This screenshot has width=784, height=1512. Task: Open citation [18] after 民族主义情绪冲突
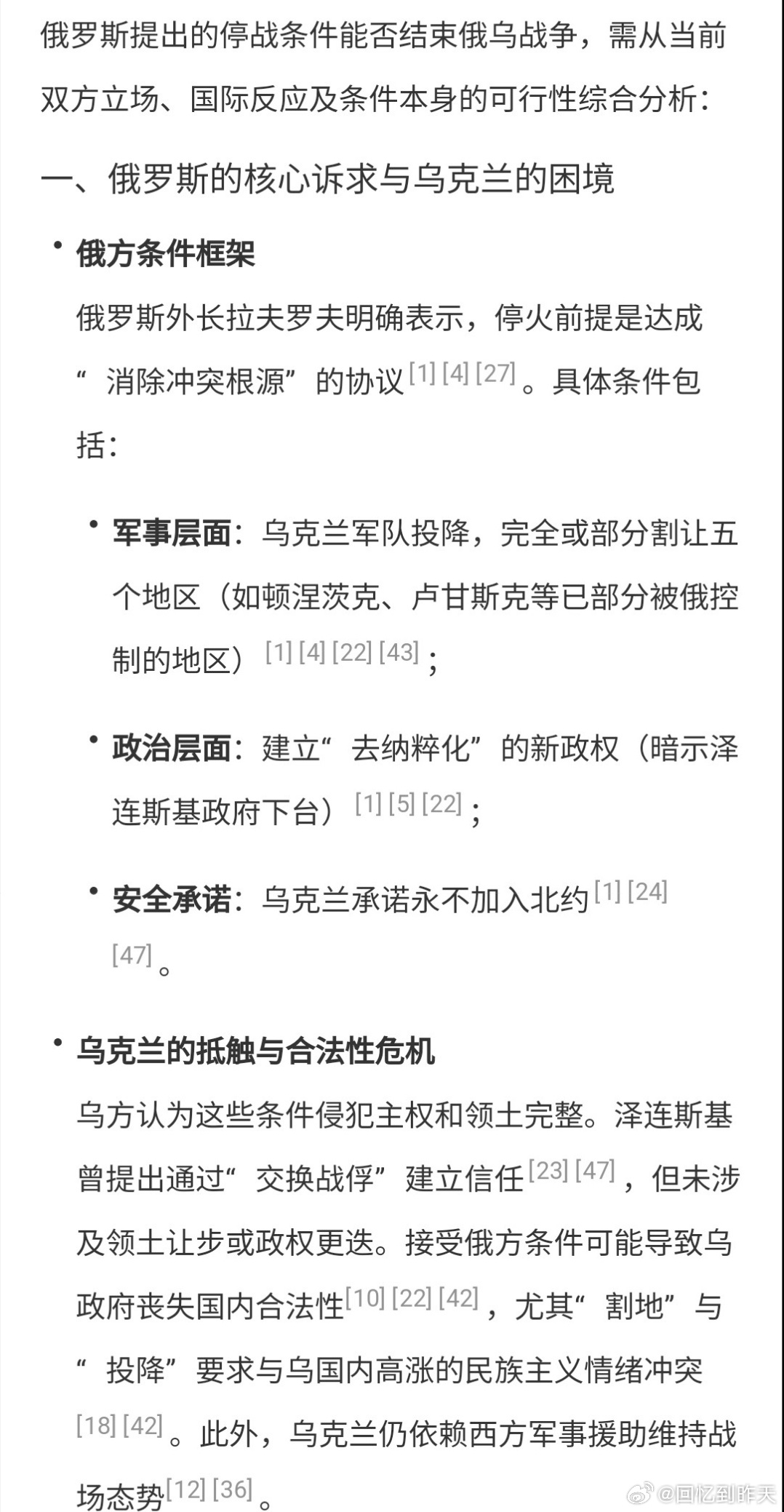coord(97,1425)
